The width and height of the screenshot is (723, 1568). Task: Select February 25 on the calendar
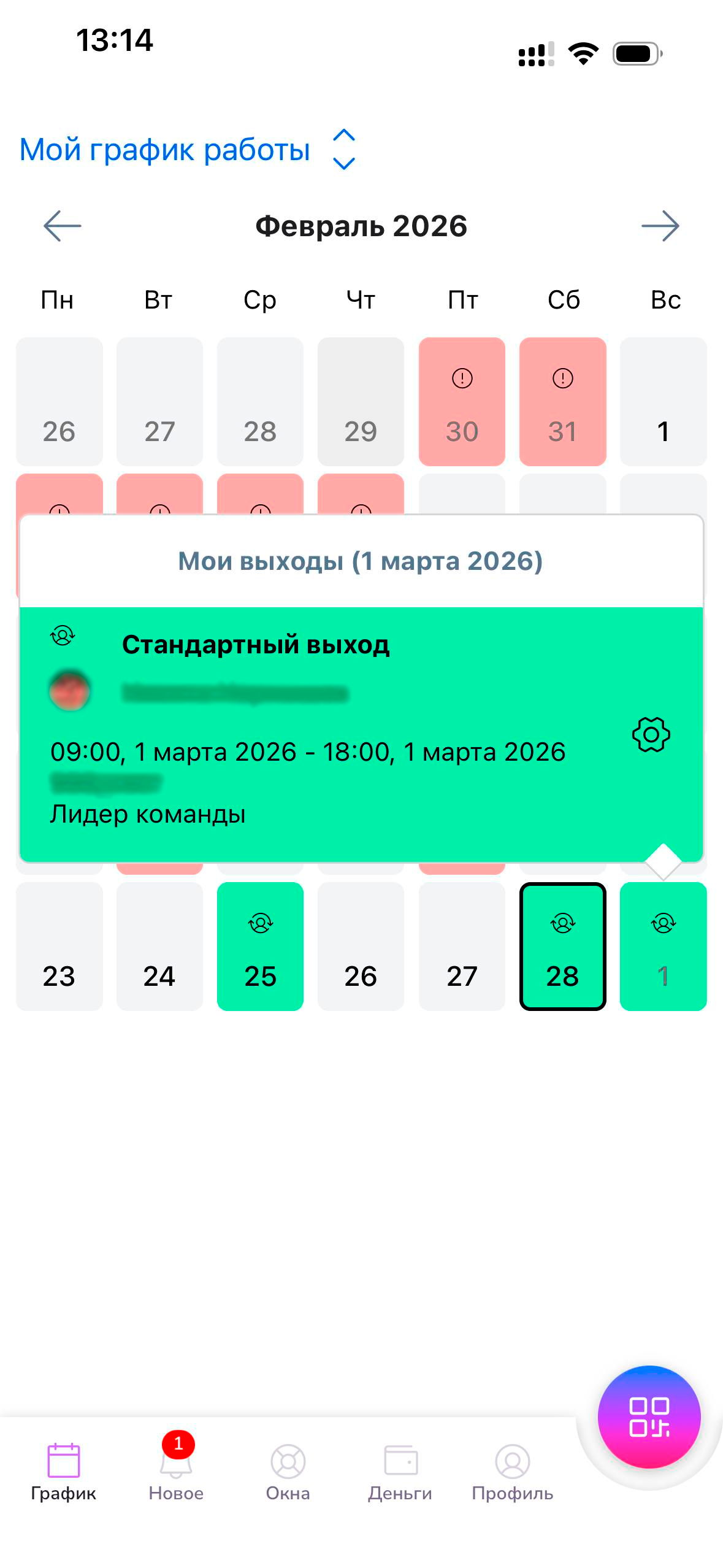point(260,946)
